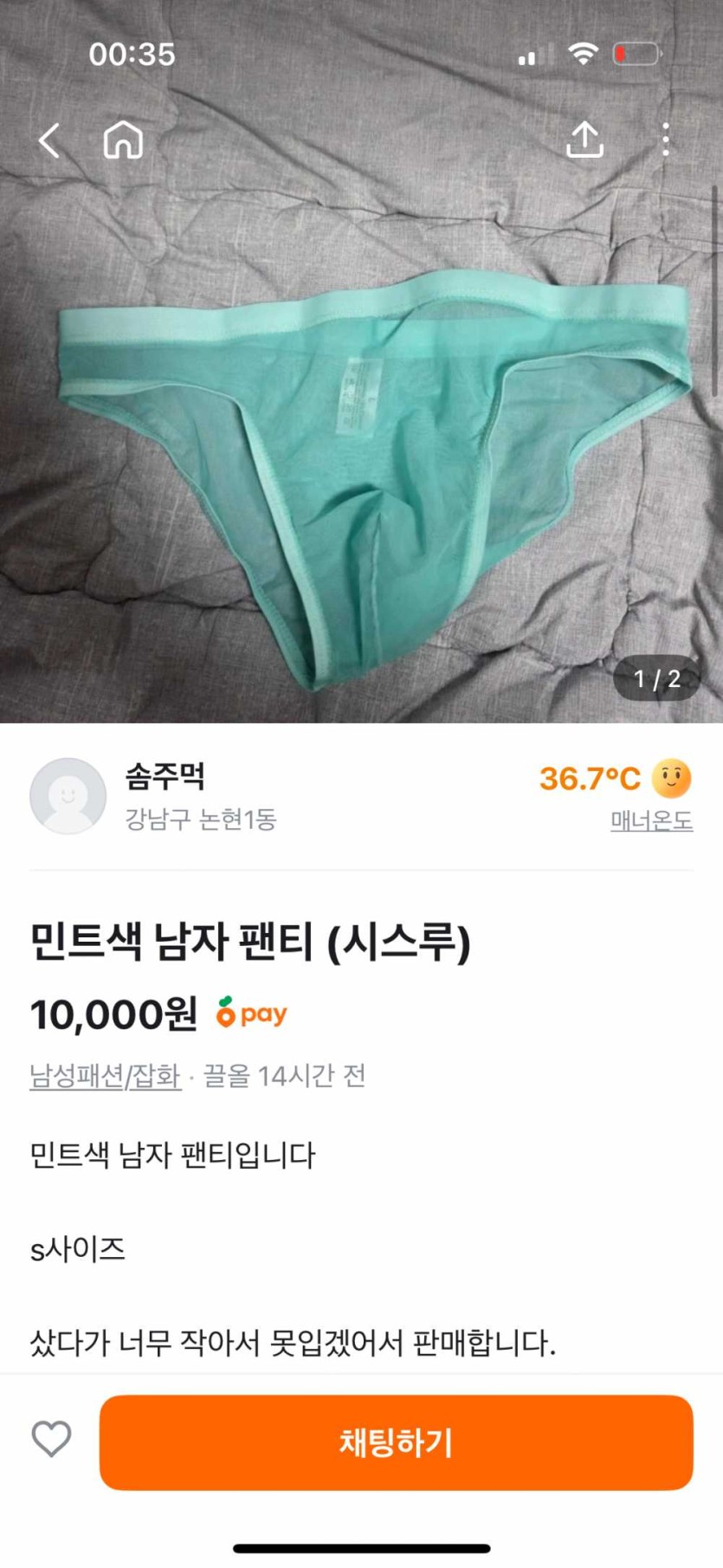Tap the 채팅하기 button
This screenshot has width=723, height=1568.
coord(396,1442)
